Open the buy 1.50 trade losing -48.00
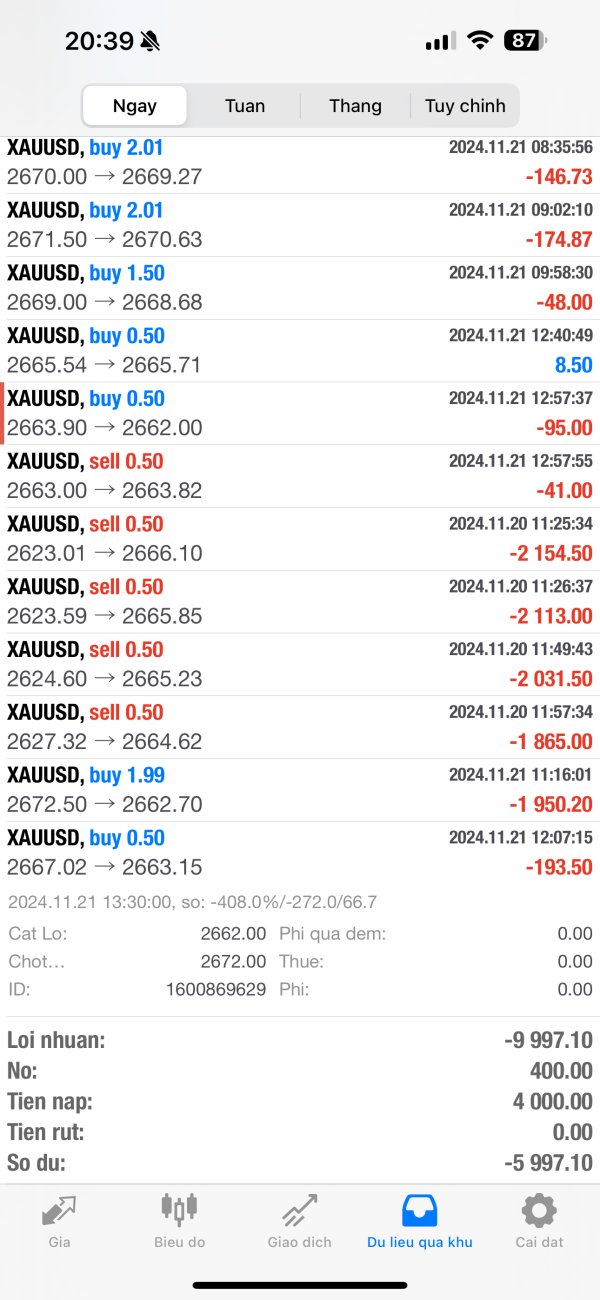600x1300 pixels. click(300, 289)
